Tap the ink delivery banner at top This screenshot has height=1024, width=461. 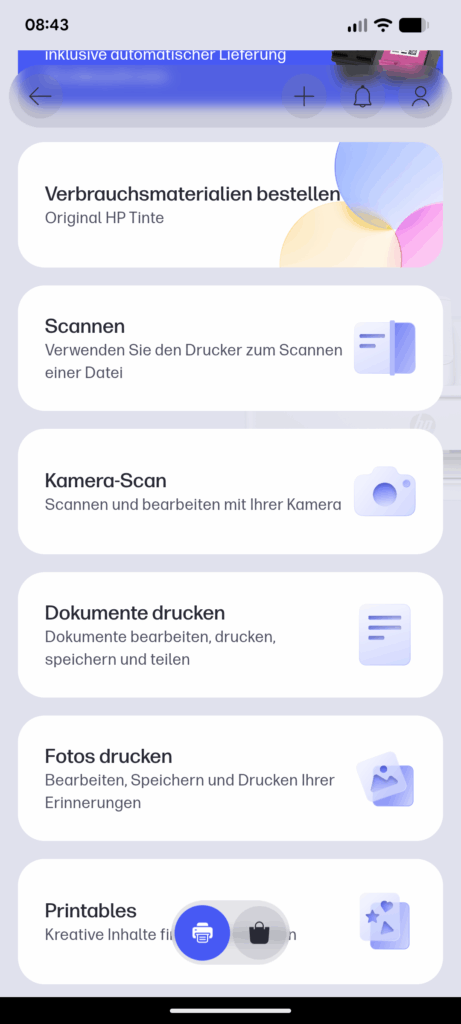click(230, 62)
